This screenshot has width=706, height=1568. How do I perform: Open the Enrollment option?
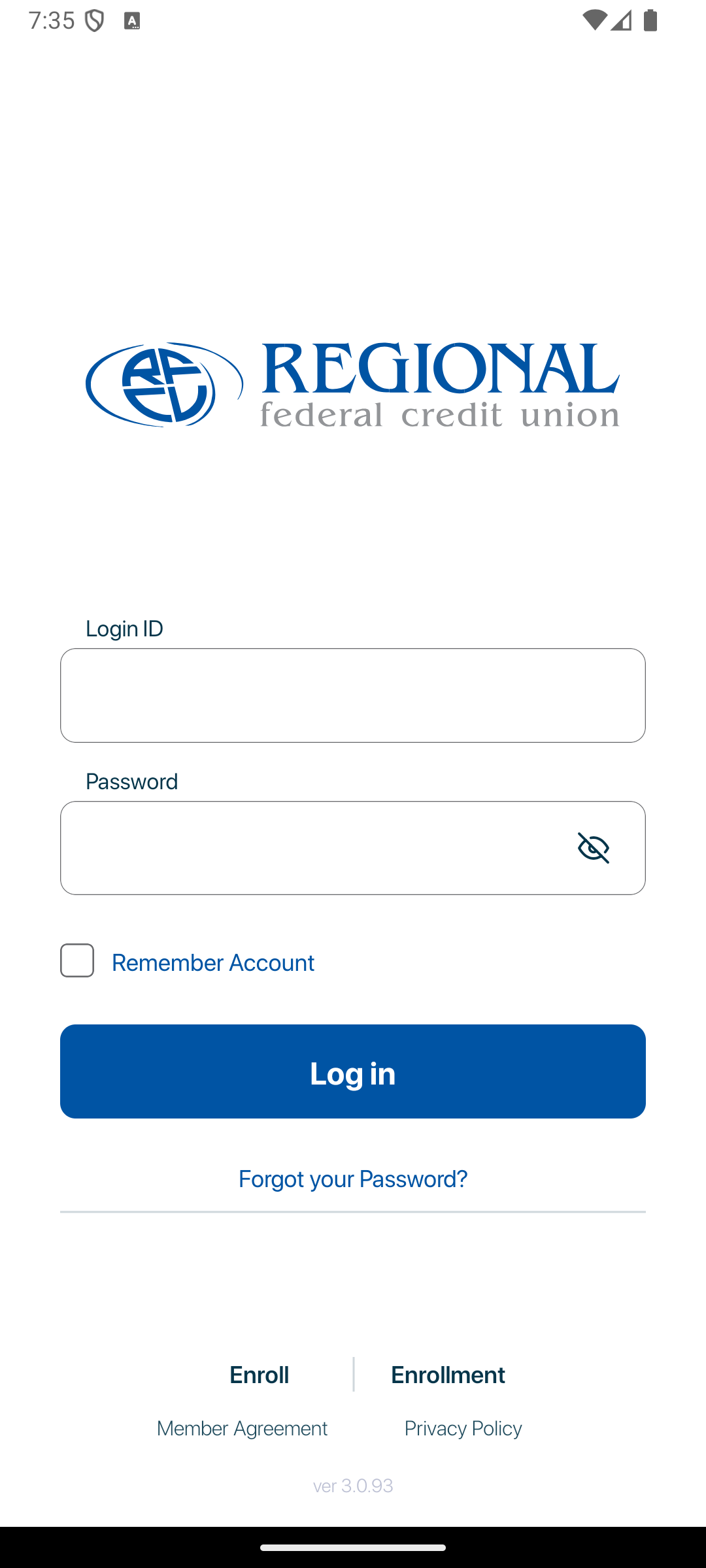pos(448,1375)
